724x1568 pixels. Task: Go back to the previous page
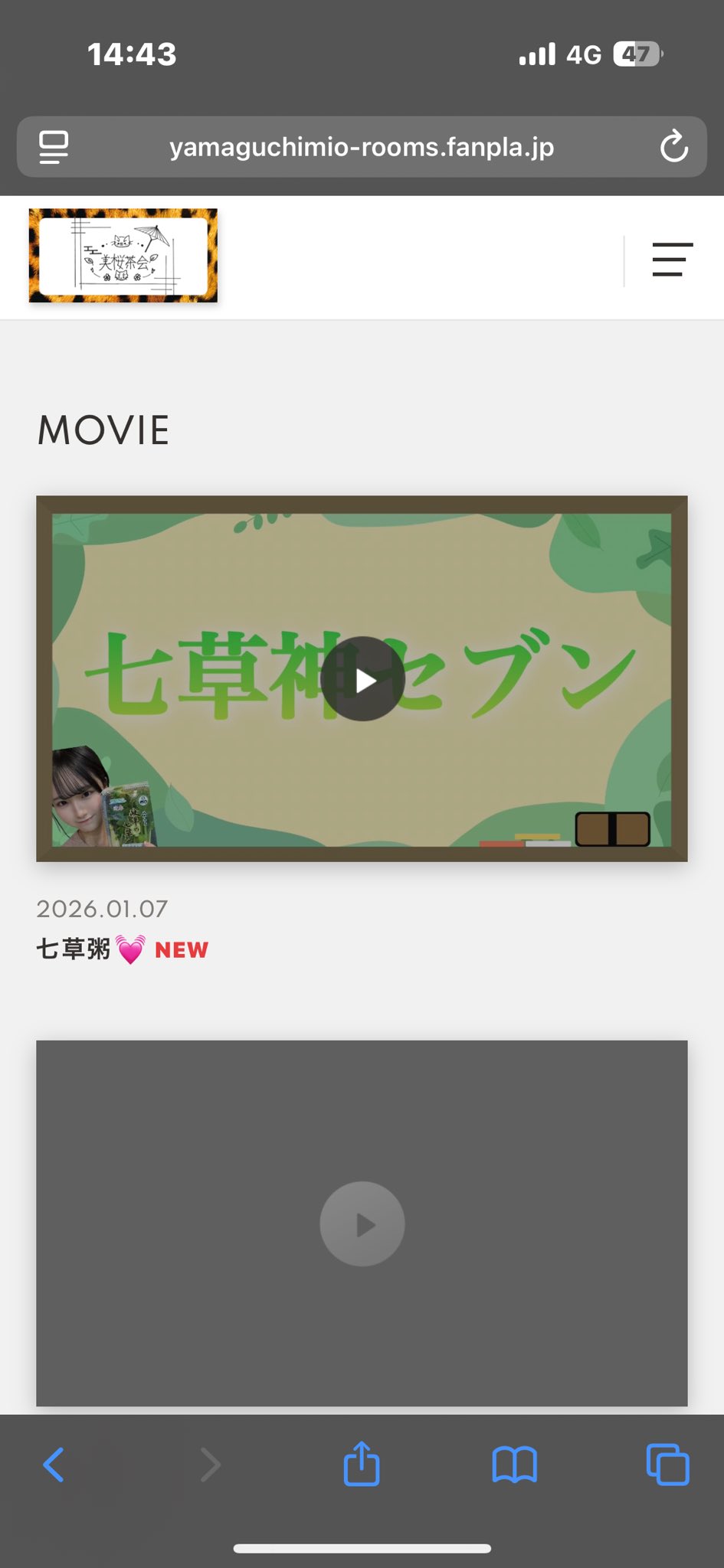[x=54, y=1465]
